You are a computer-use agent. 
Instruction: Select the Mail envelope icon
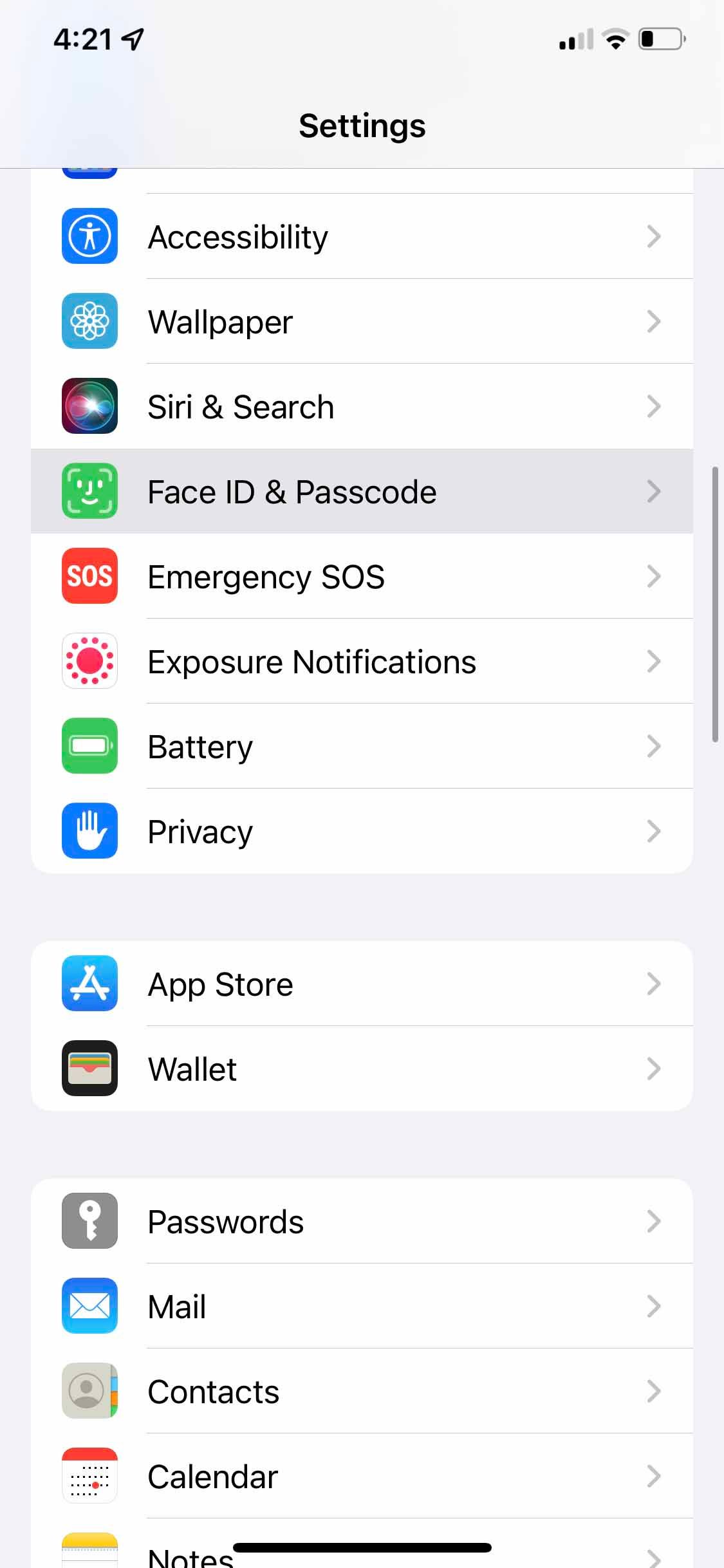pyautogui.click(x=89, y=1306)
